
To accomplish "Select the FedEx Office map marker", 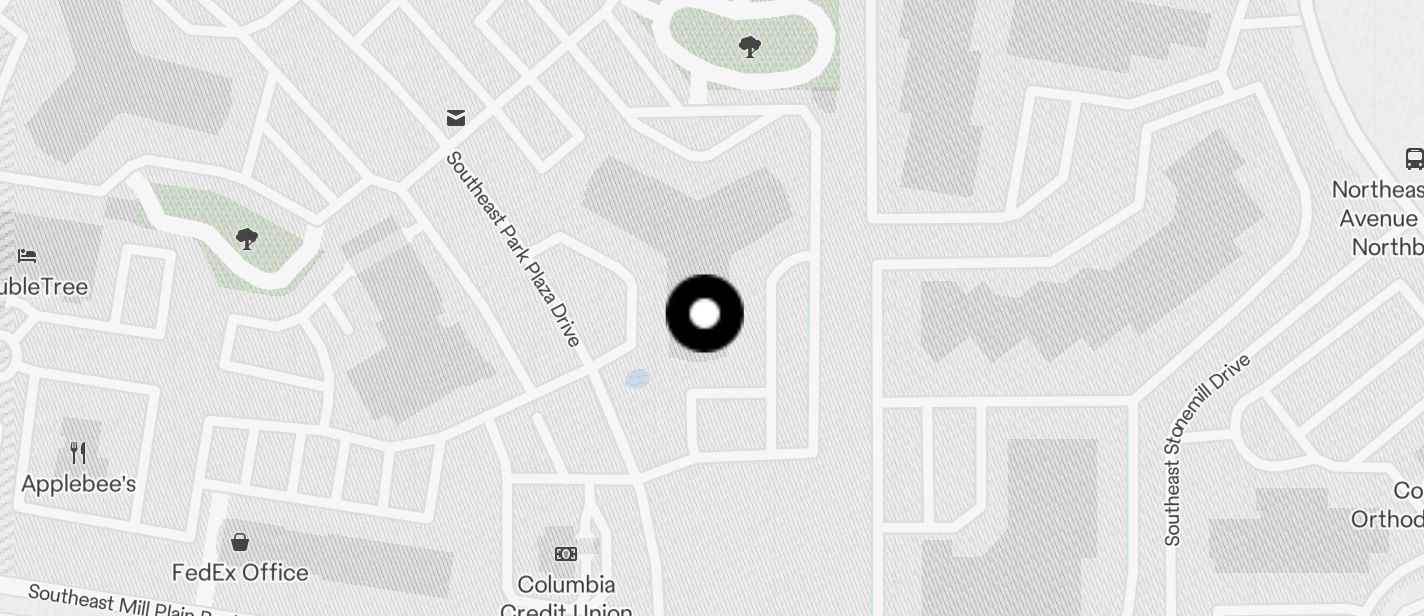I will [x=240, y=543].
